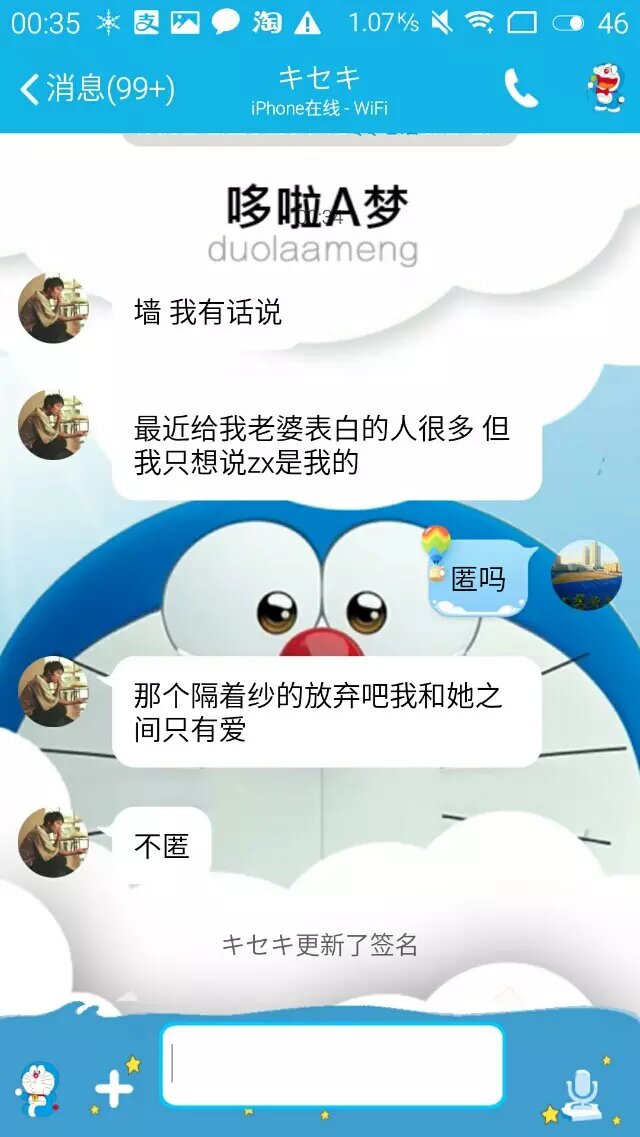Open chat details via Doraemon icon
This screenshot has width=640, height=1137.
click(x=605, y=88)
